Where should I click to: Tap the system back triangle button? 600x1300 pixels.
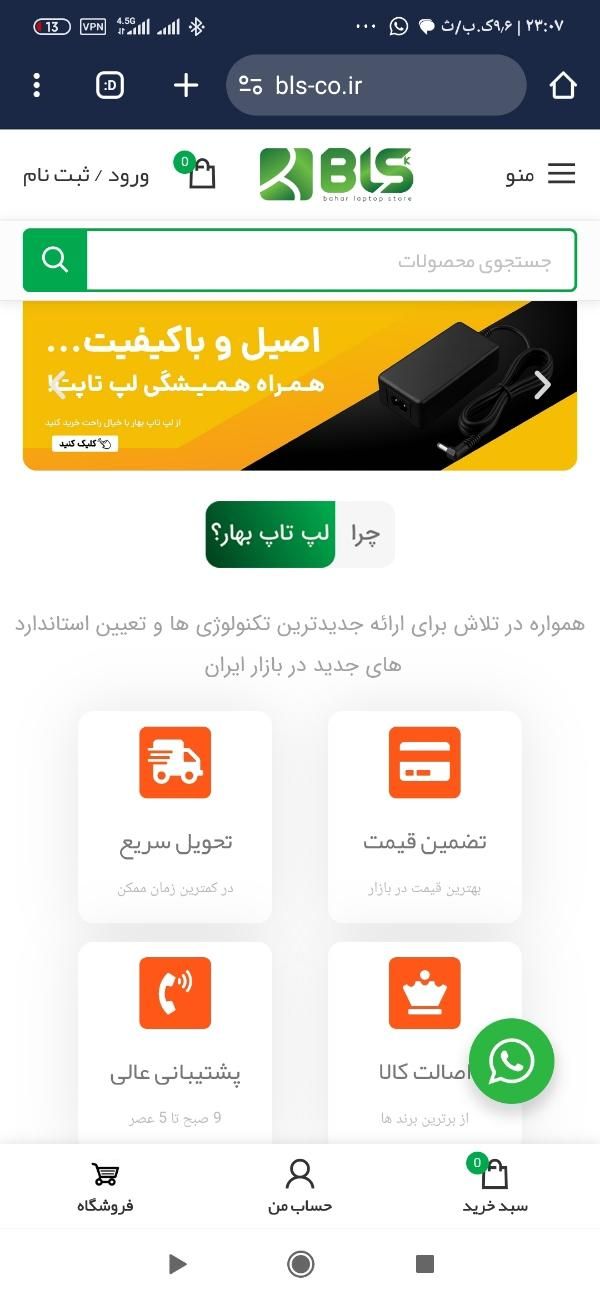pyautogui.click(x=178, y=1264)
